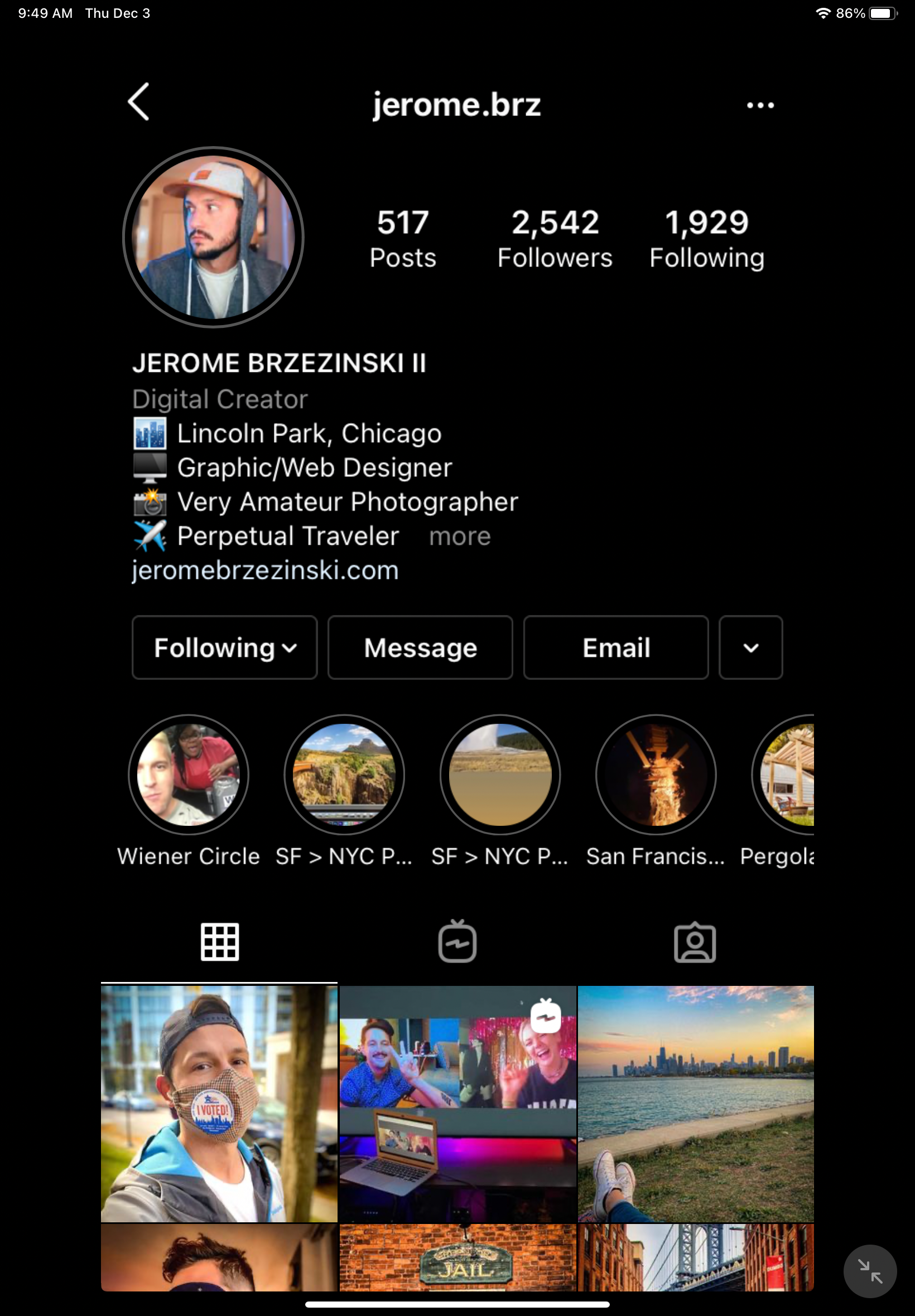This screenshot has height=1316, width=915.
Task: Expand the bio with more
Action: [460, 537]
